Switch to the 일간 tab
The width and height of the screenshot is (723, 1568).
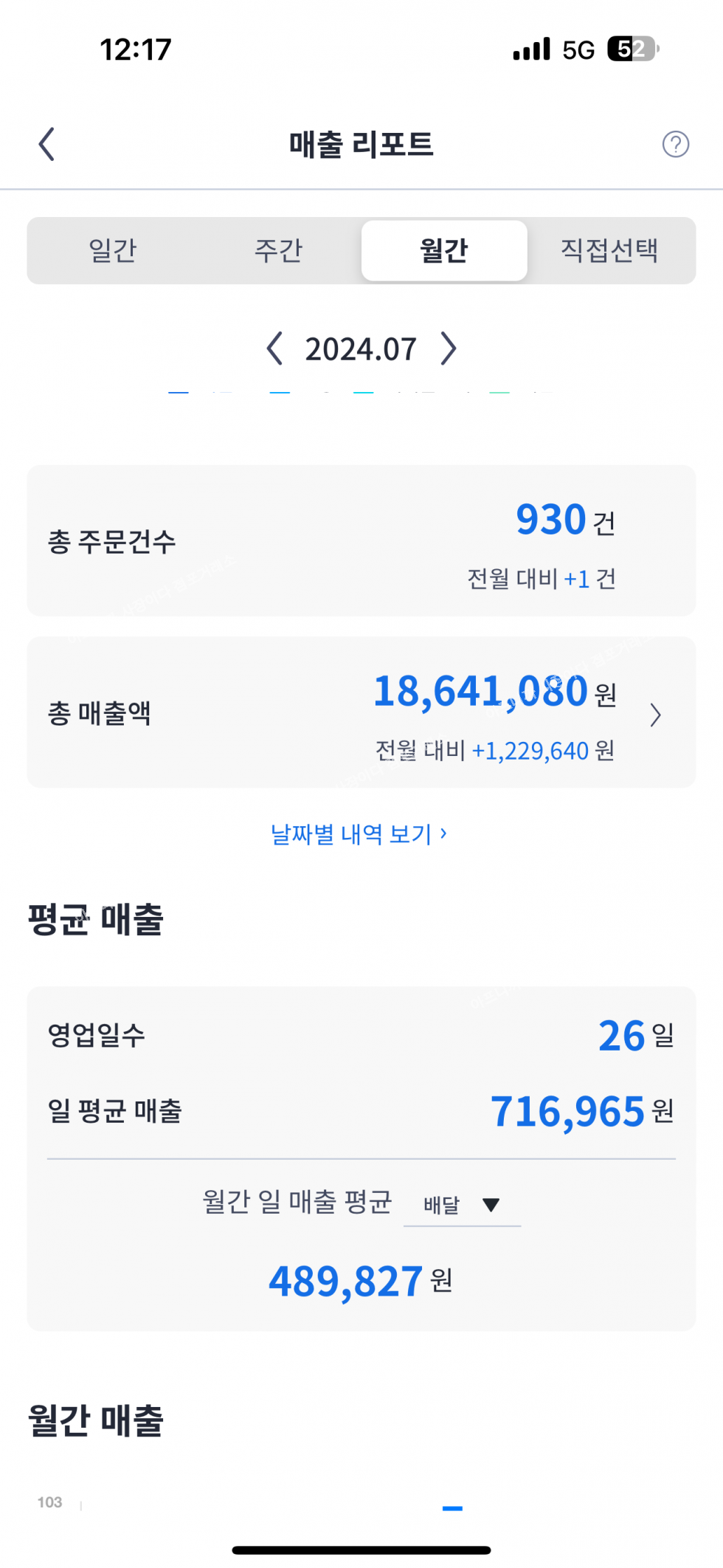coord(113,250)
